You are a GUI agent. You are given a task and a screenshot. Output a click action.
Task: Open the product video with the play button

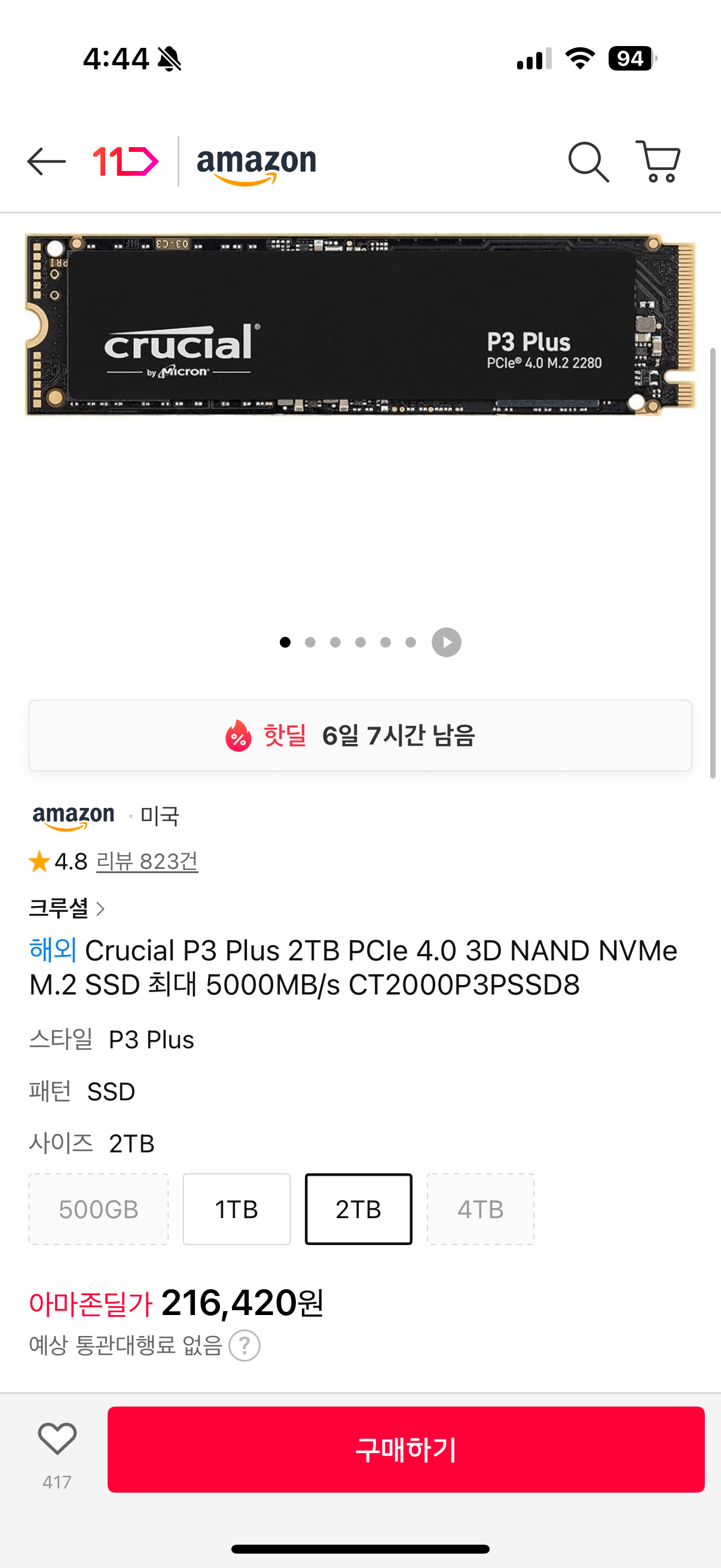(446, 641)
